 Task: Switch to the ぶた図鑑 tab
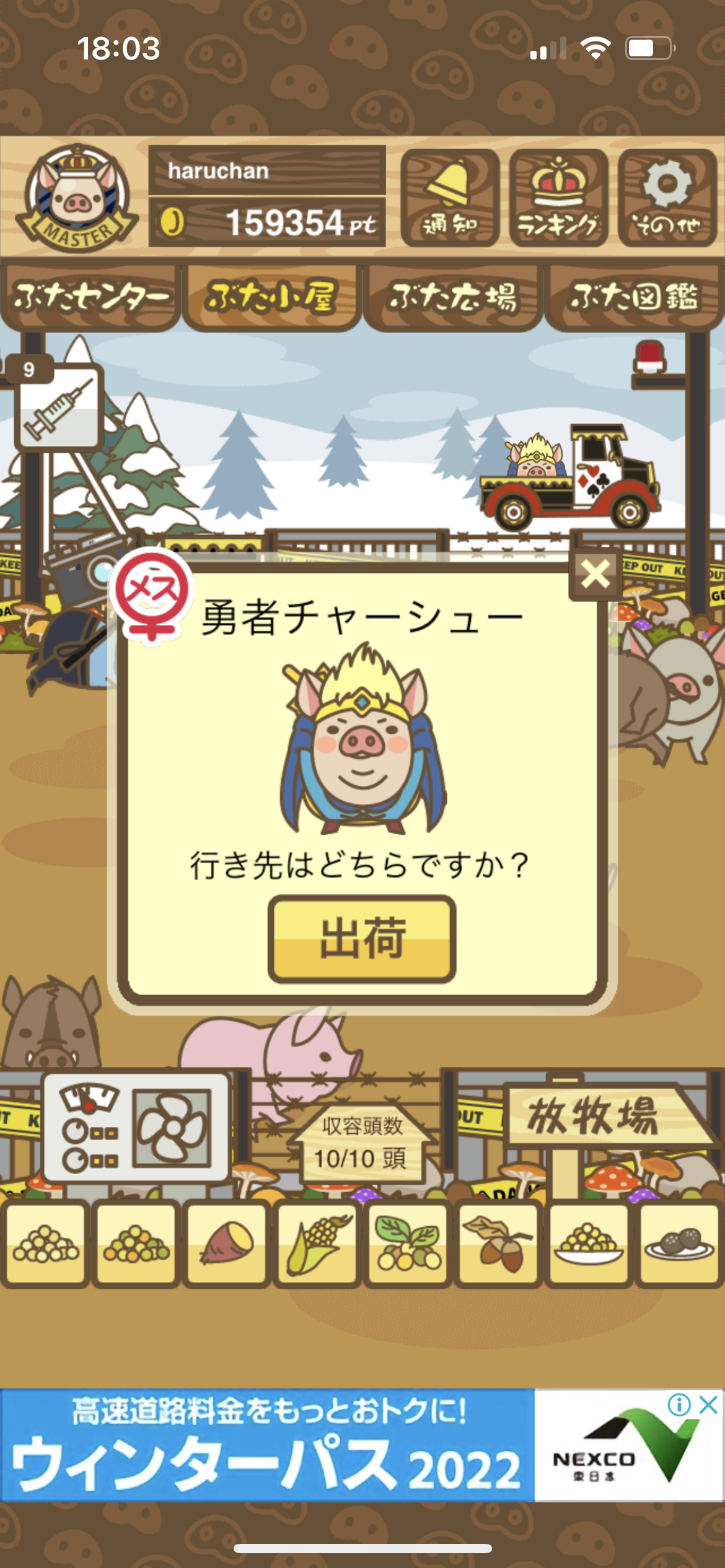(x=635, y=298)
